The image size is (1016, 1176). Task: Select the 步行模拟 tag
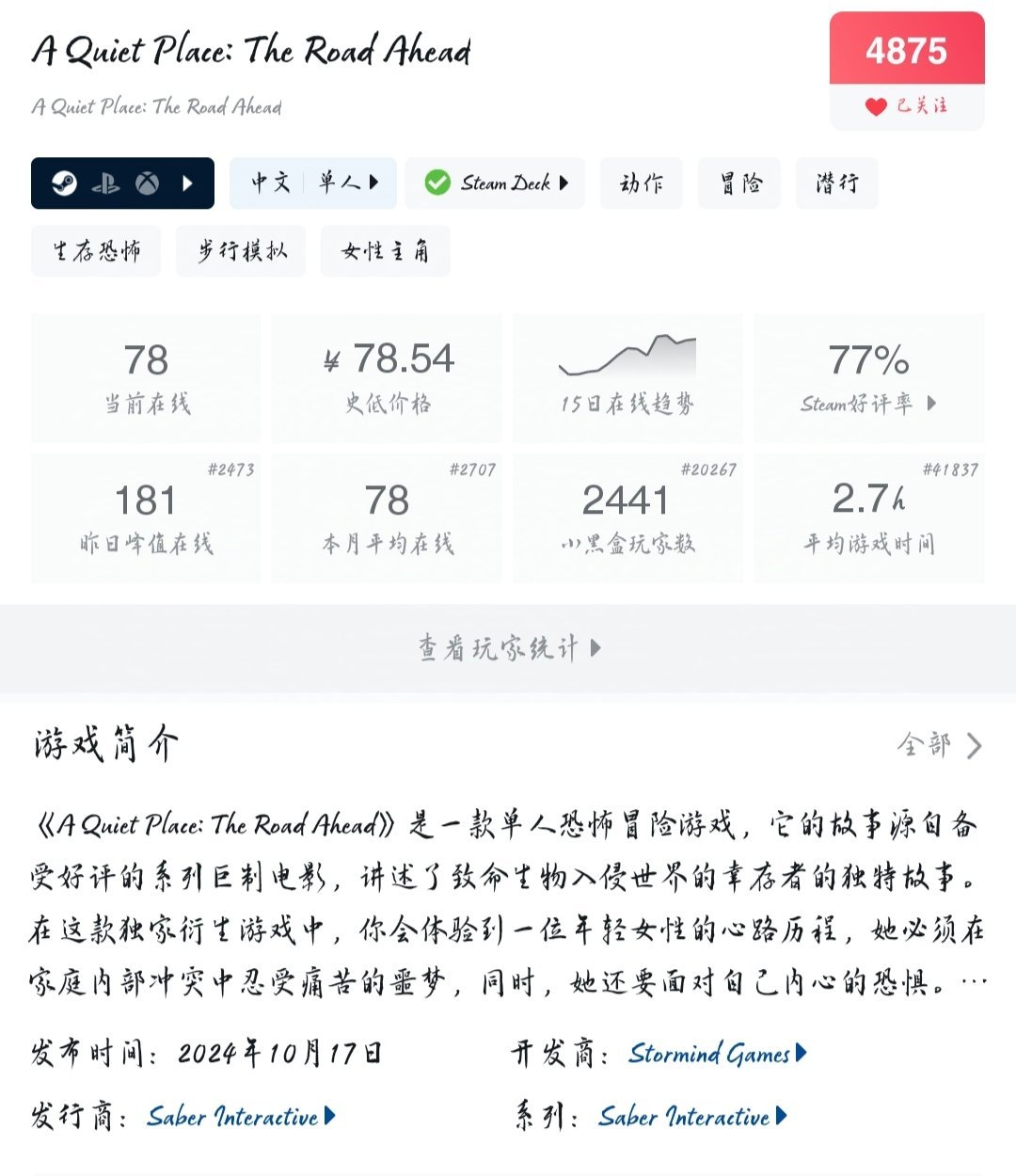(242, 251)
